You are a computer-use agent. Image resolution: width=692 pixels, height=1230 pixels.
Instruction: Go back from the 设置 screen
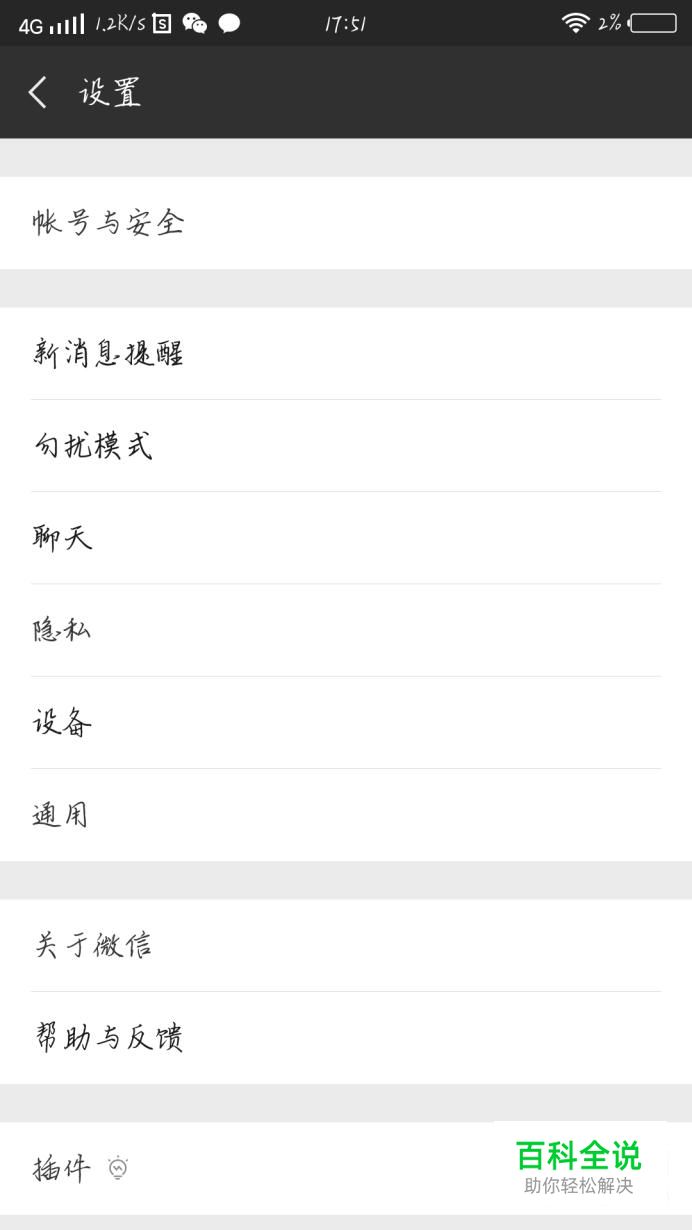tap(37, 92)
